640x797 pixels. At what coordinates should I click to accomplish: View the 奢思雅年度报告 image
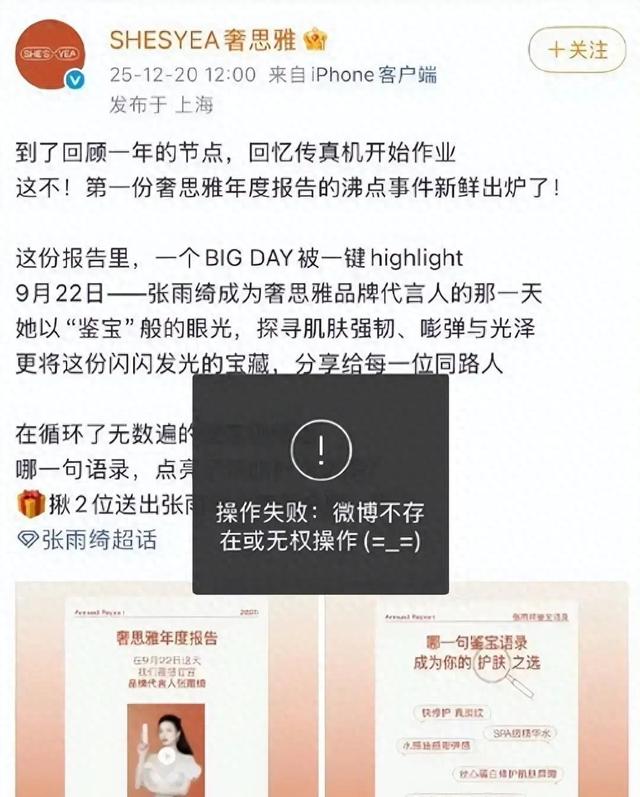[166, 690]
